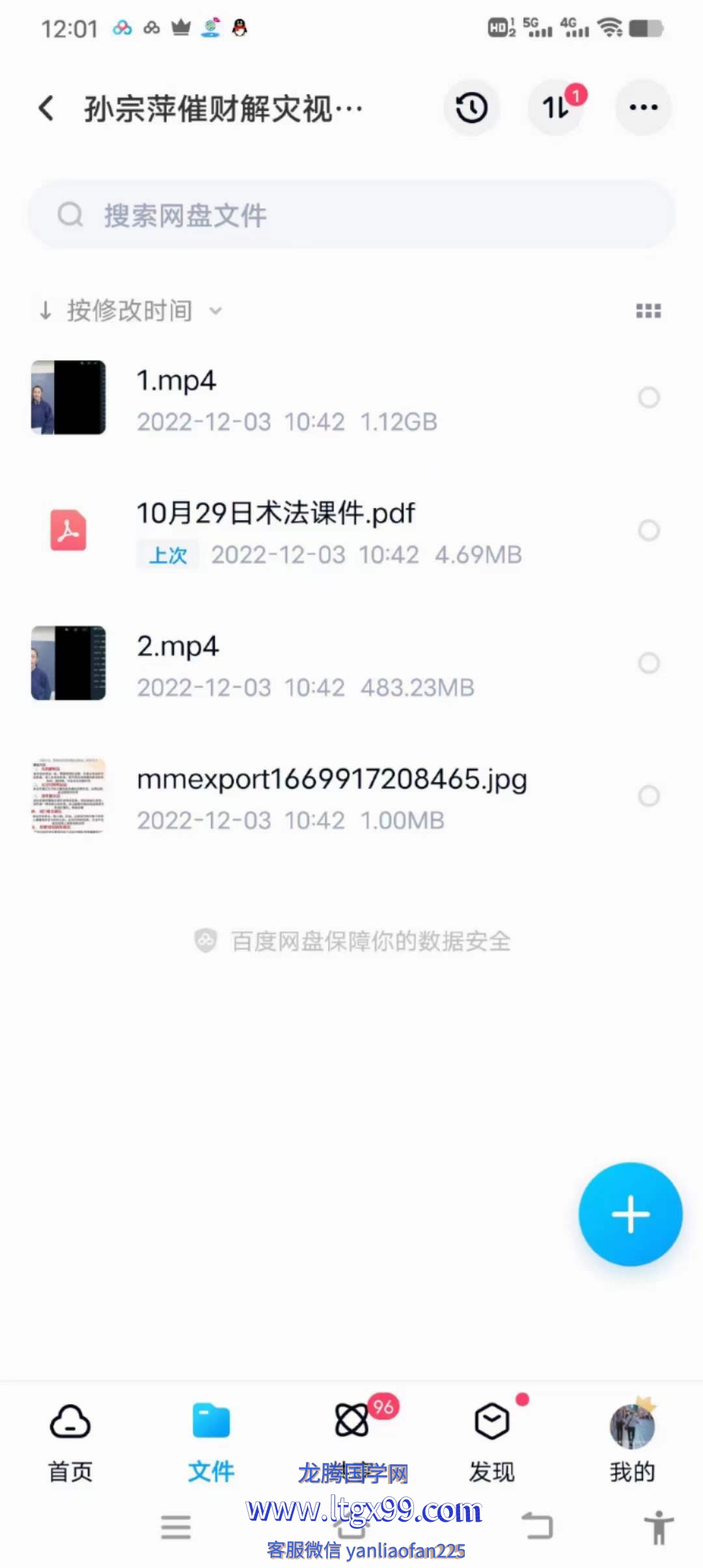Go back from the folder view
Screen dimensions: 703x1568
point(46,108)
